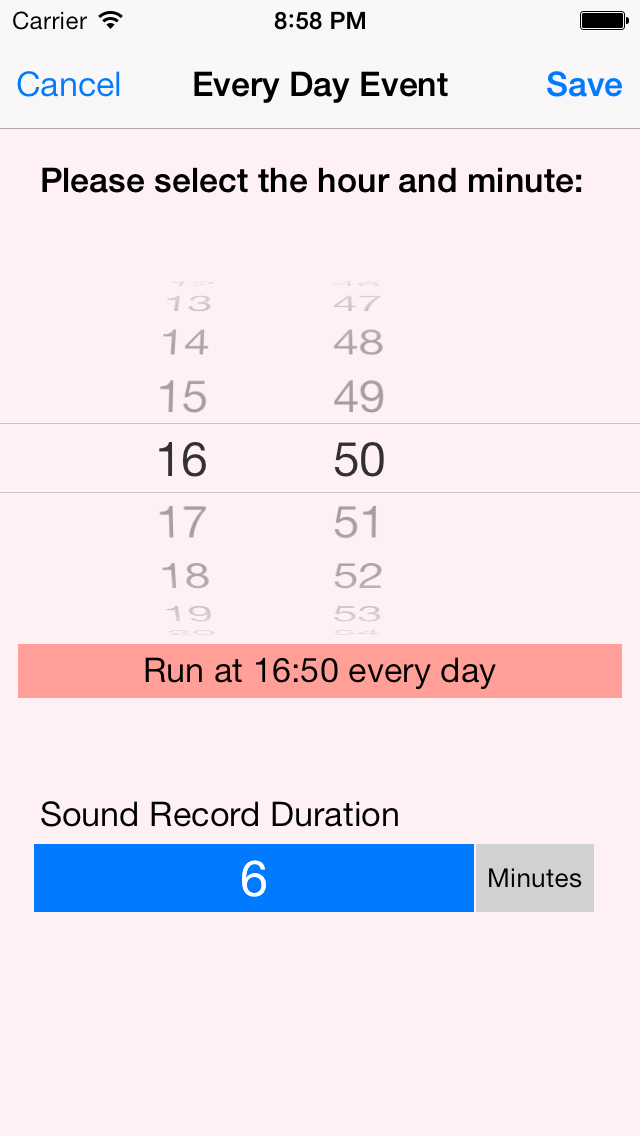Choose hour 14 in the picker
The width and height of the screenshot is (640, 1136).
[185, 342]
